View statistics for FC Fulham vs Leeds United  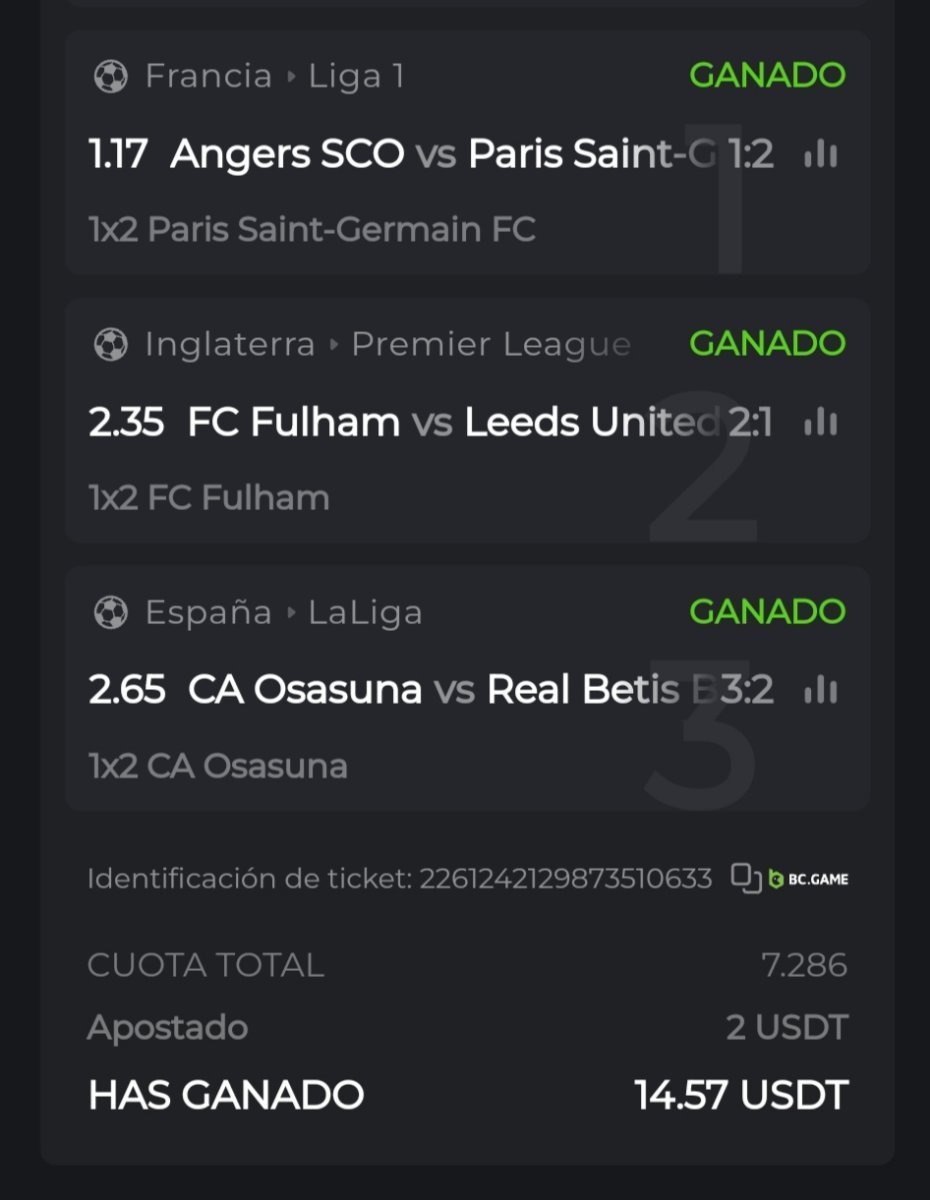tap(821, 422)
